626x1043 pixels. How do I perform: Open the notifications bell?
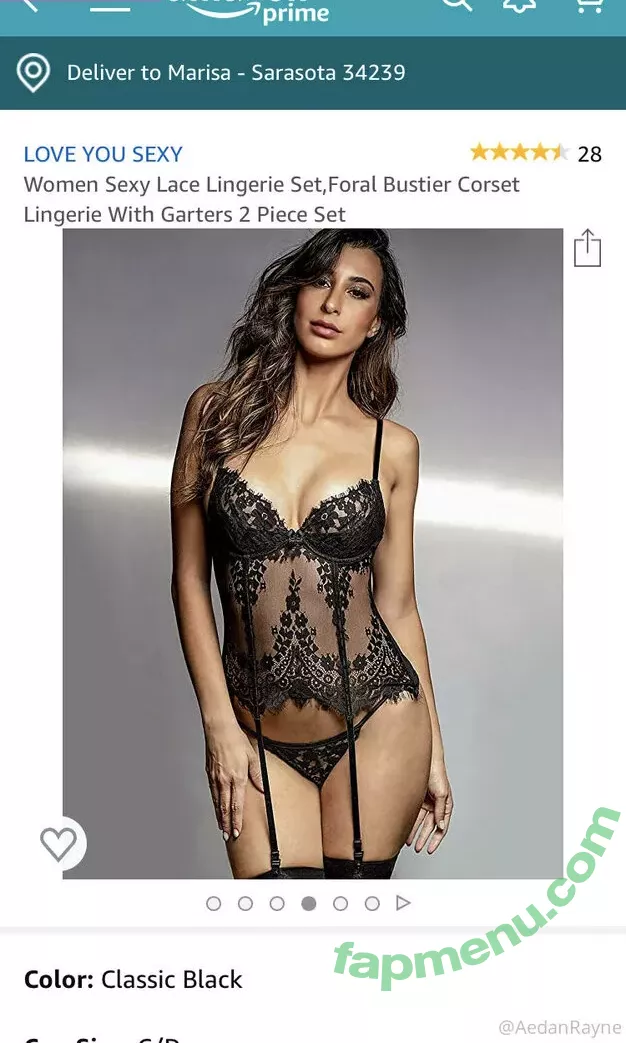(518, 5)
